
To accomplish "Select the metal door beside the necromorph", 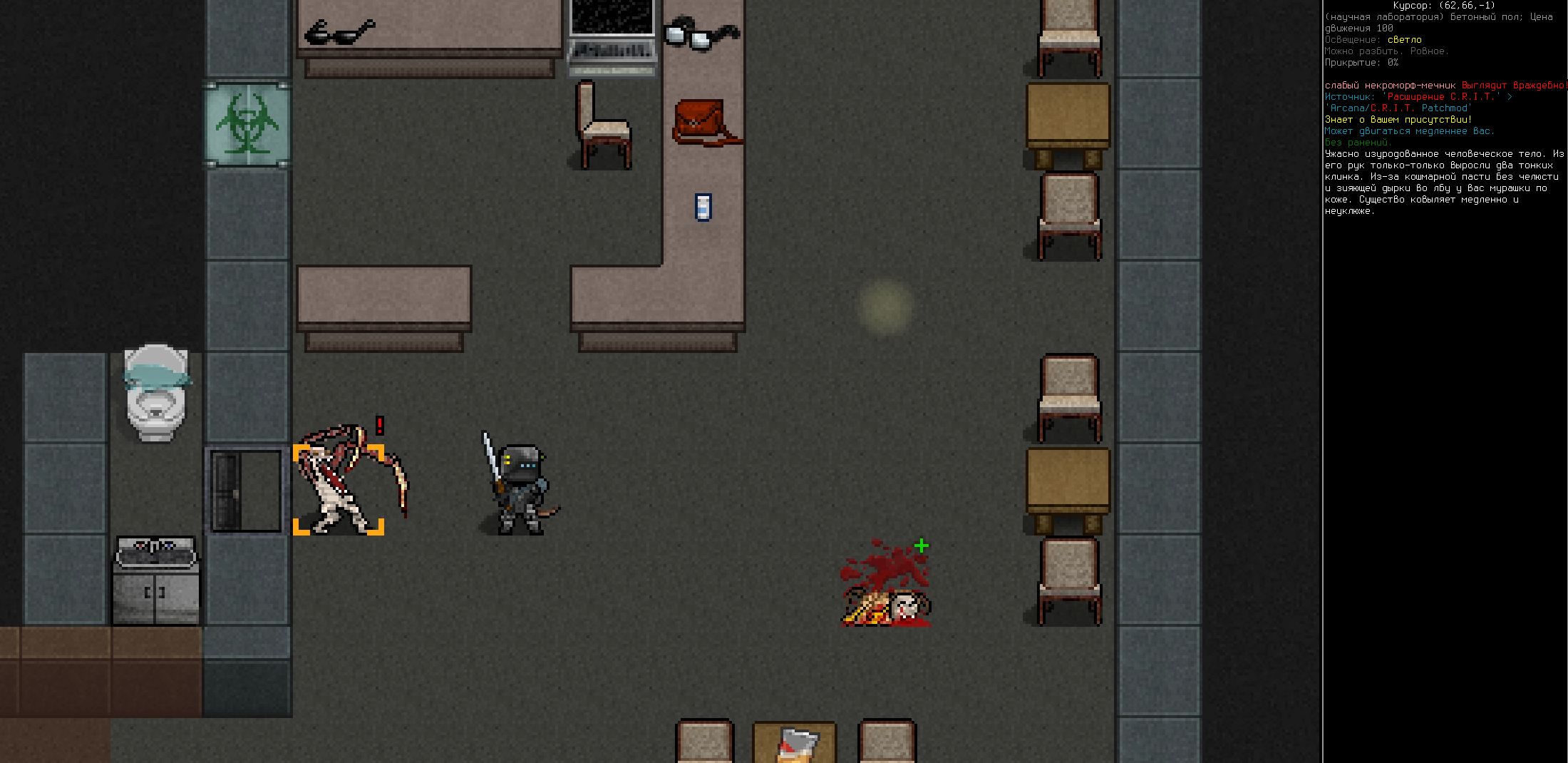I will click(x=247, y=491).
